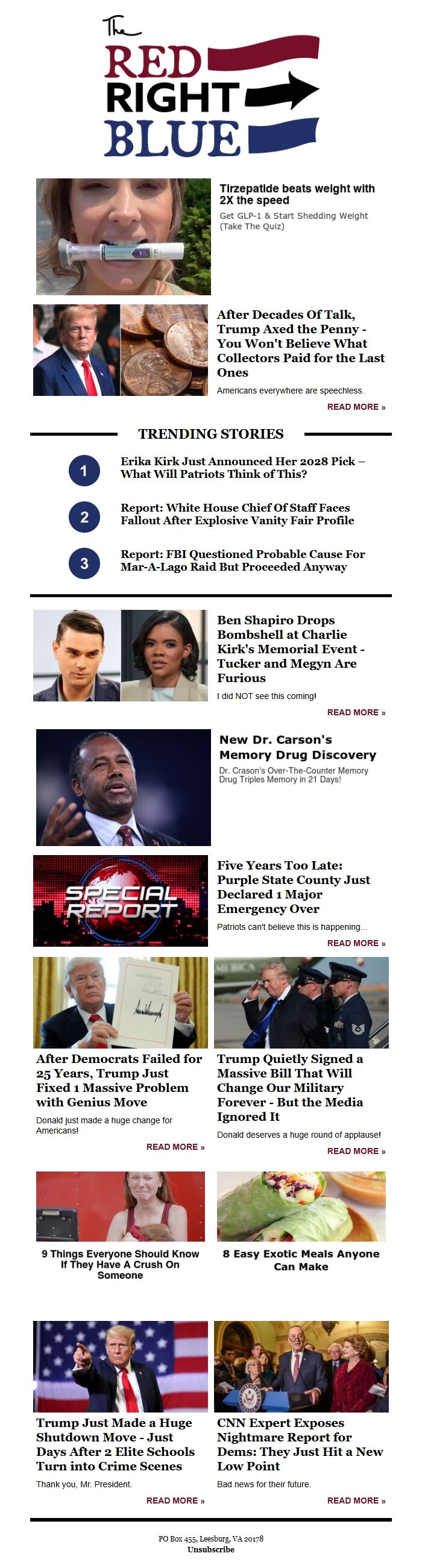Tap the Special Report image

point(121,901)
